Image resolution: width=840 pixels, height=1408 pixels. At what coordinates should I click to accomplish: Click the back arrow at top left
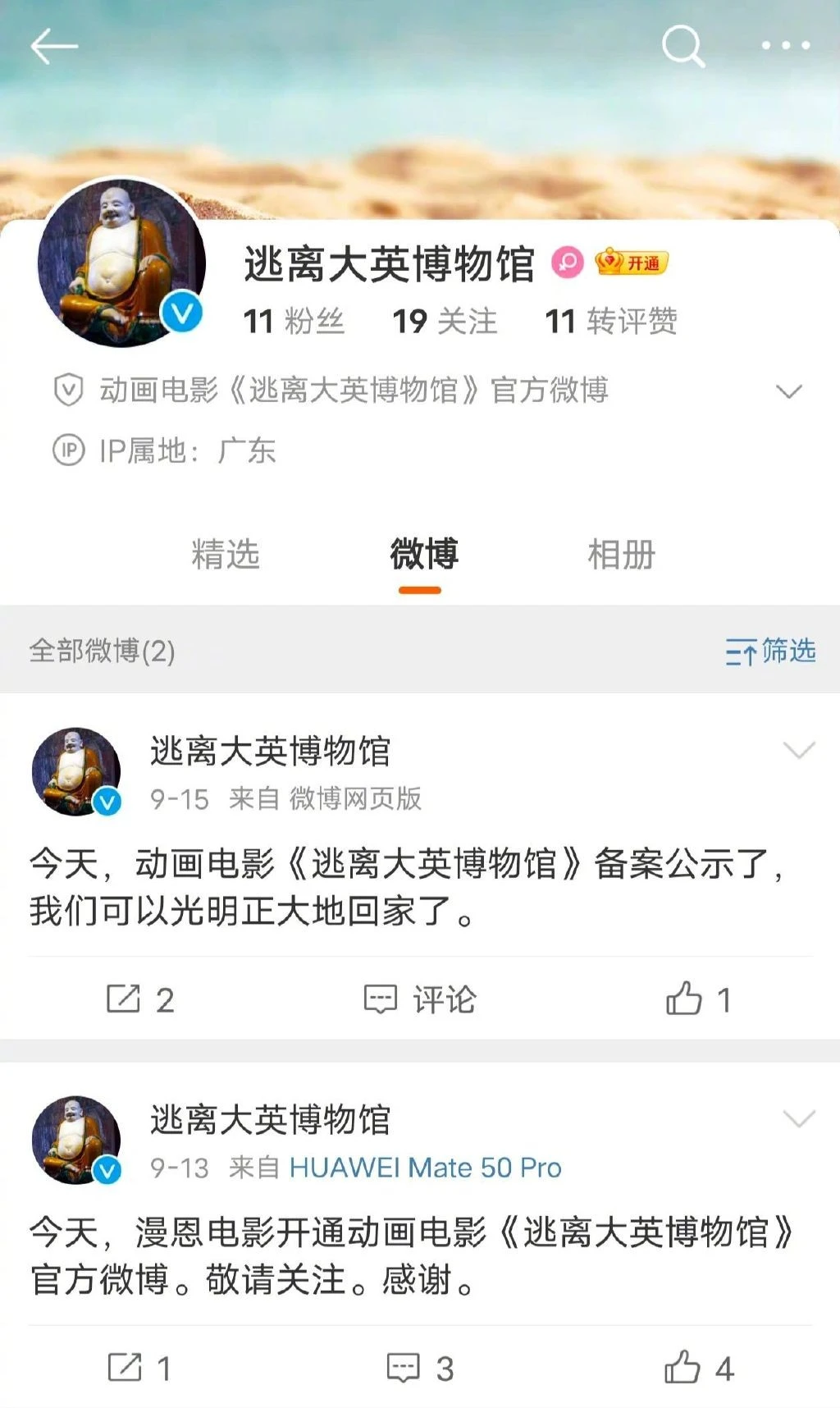(51, 47)
